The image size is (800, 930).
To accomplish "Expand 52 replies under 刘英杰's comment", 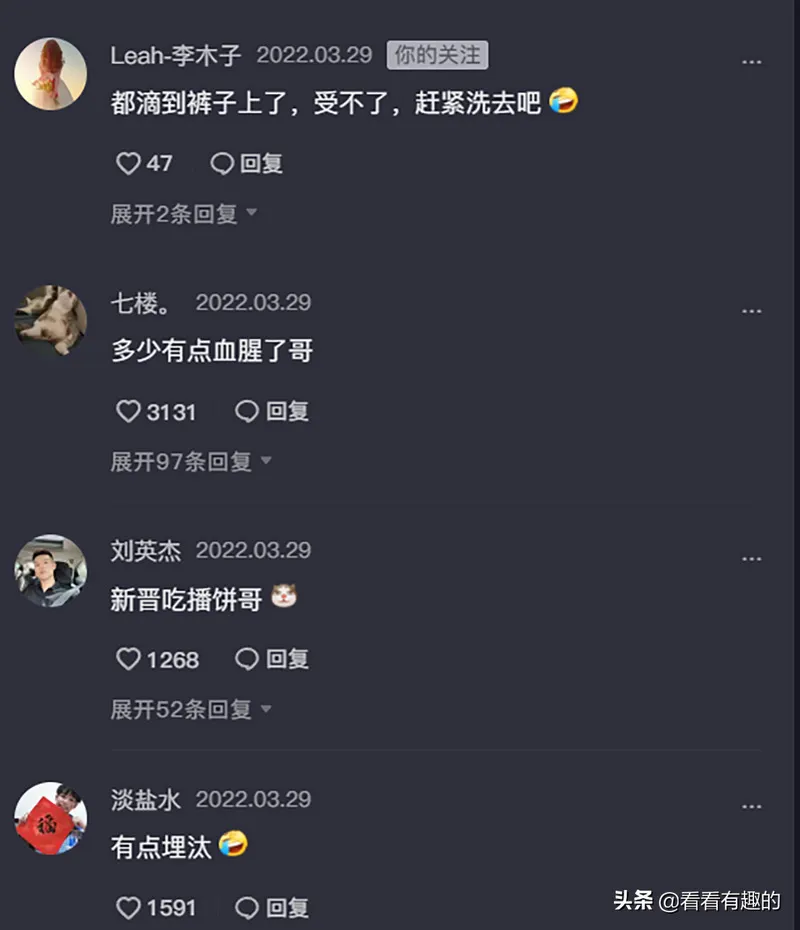I will pyautogui.click(x=190, y=709).
